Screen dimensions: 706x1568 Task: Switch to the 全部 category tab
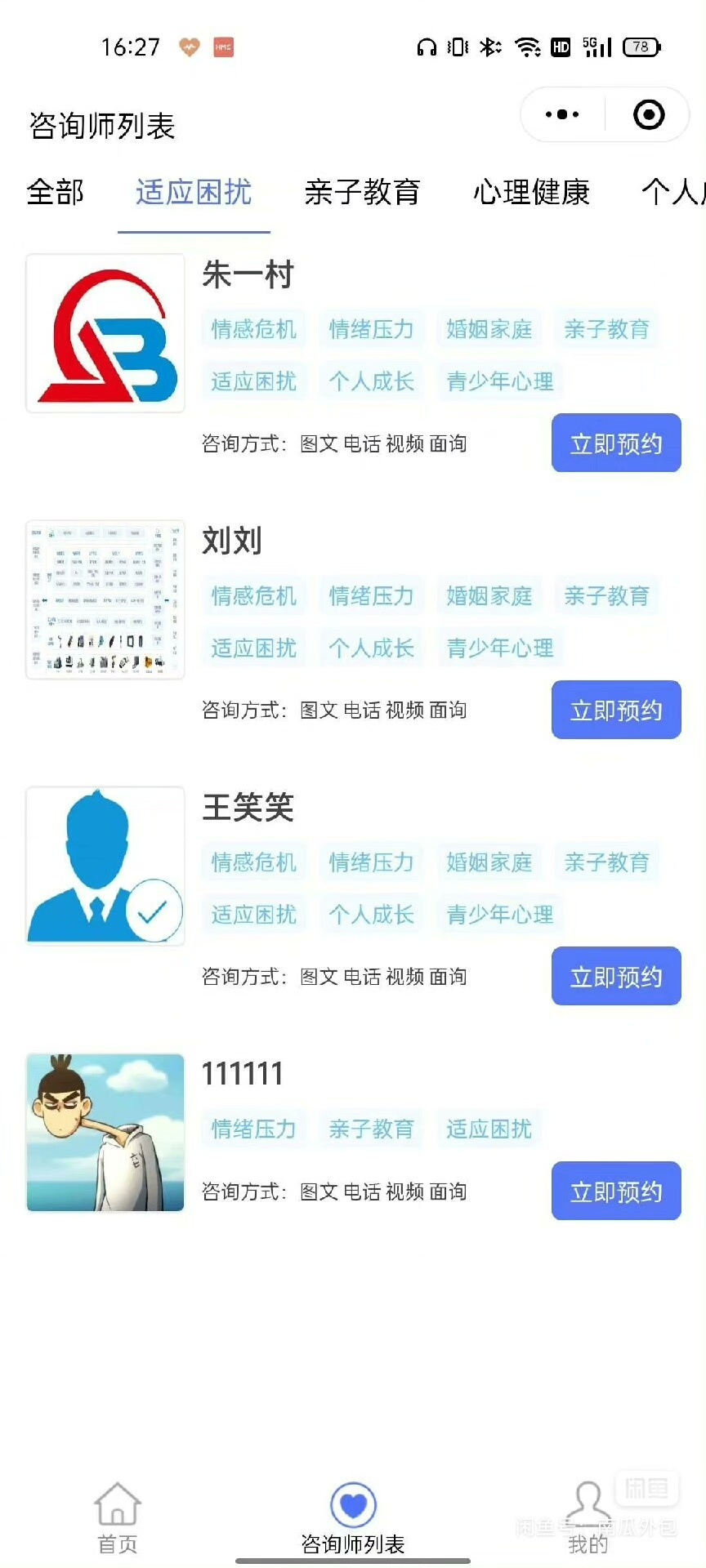click(56, 193)
